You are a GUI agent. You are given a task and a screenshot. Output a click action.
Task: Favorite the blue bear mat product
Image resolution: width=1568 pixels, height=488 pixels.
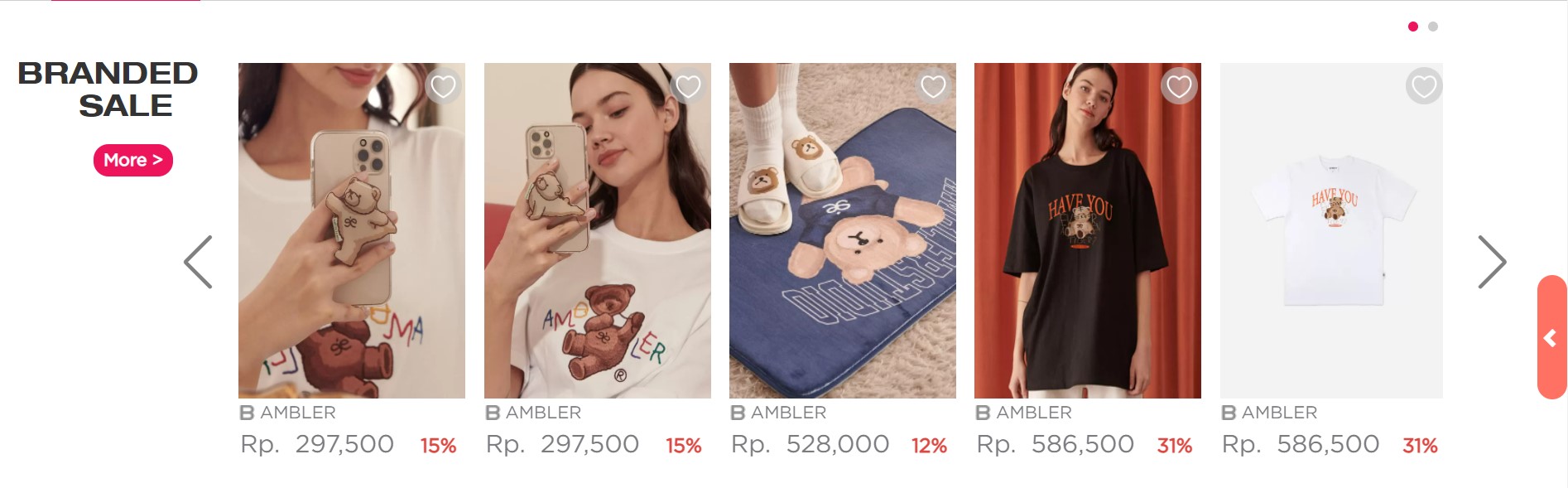933,86
